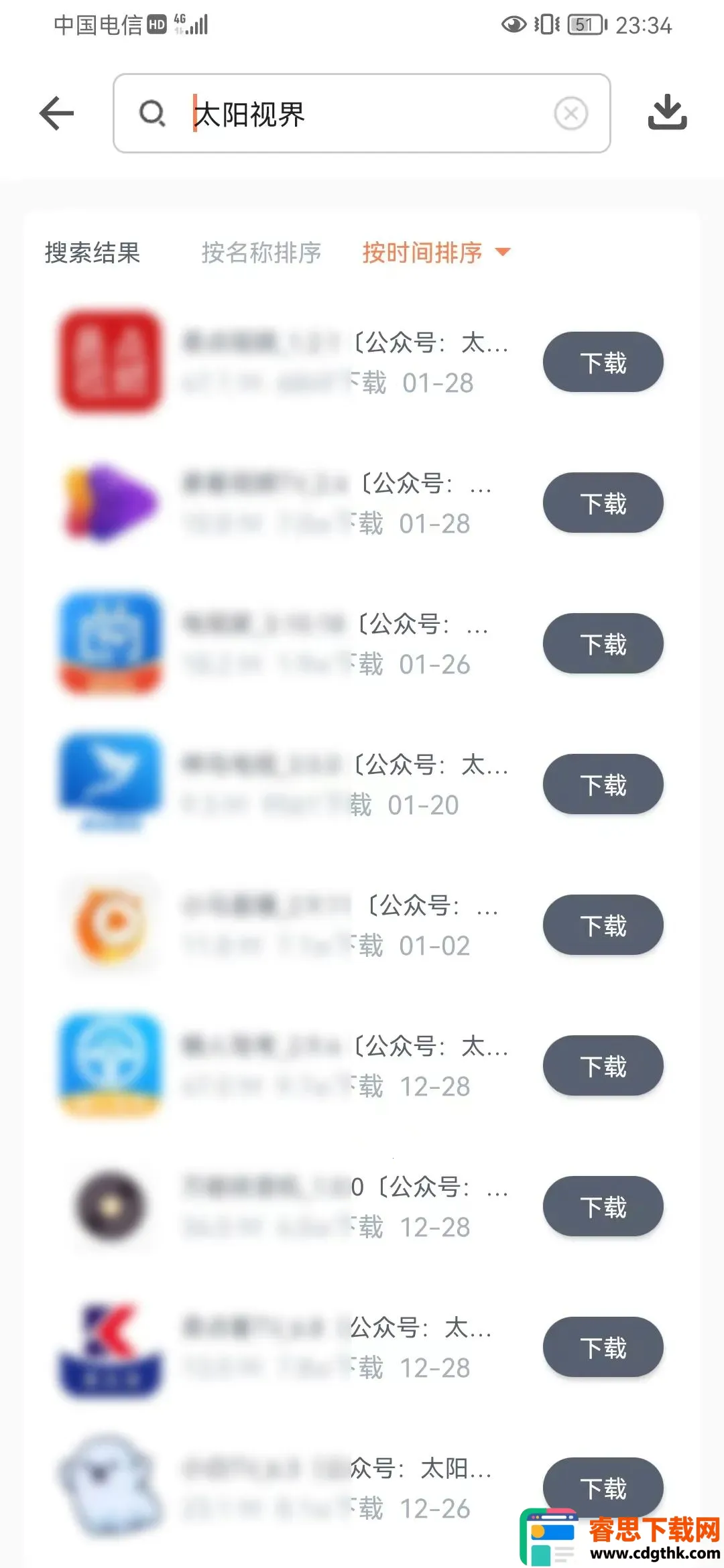
Task: Download the blue app dated 01-26
Action: pyautogui.click(x=603, y=644)
